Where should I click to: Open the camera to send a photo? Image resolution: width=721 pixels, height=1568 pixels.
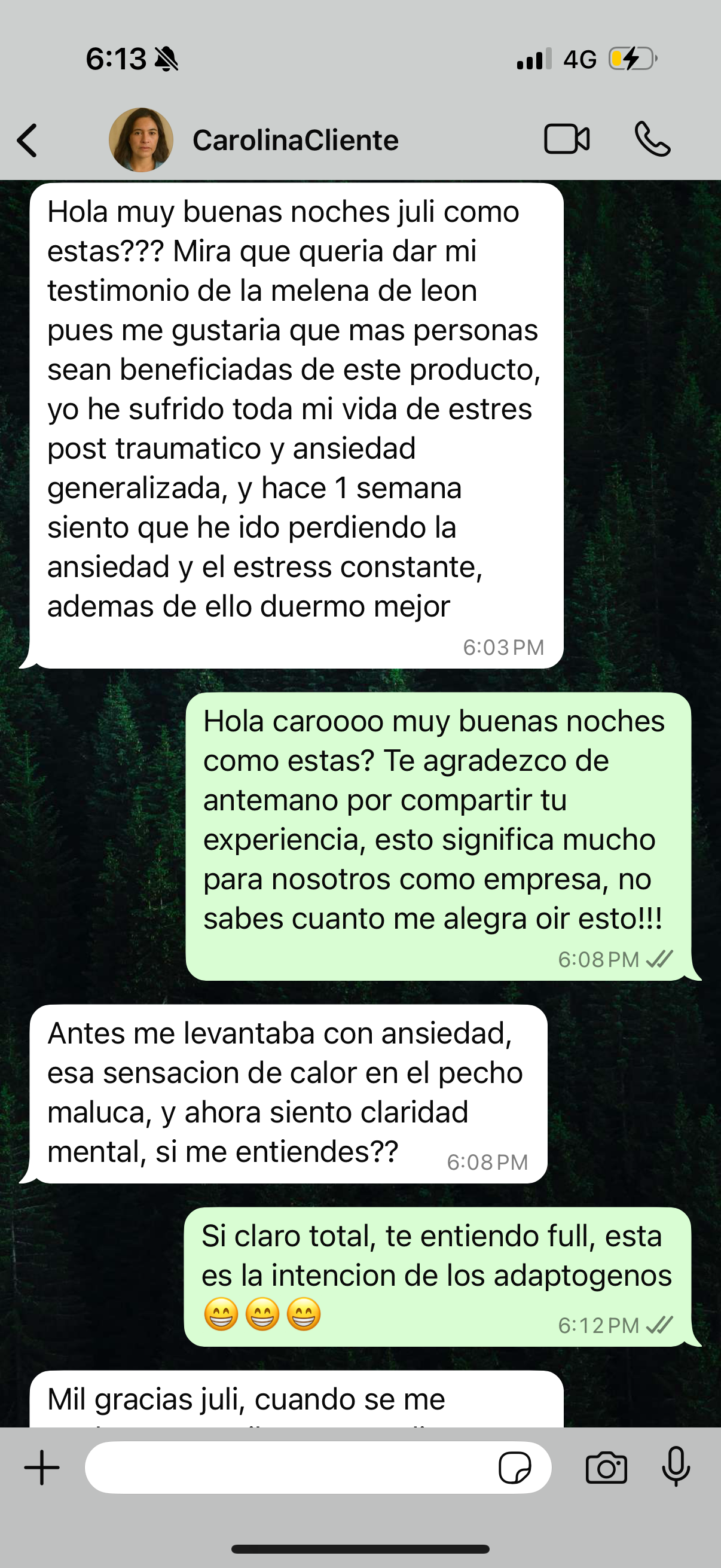pos(606,1468)
